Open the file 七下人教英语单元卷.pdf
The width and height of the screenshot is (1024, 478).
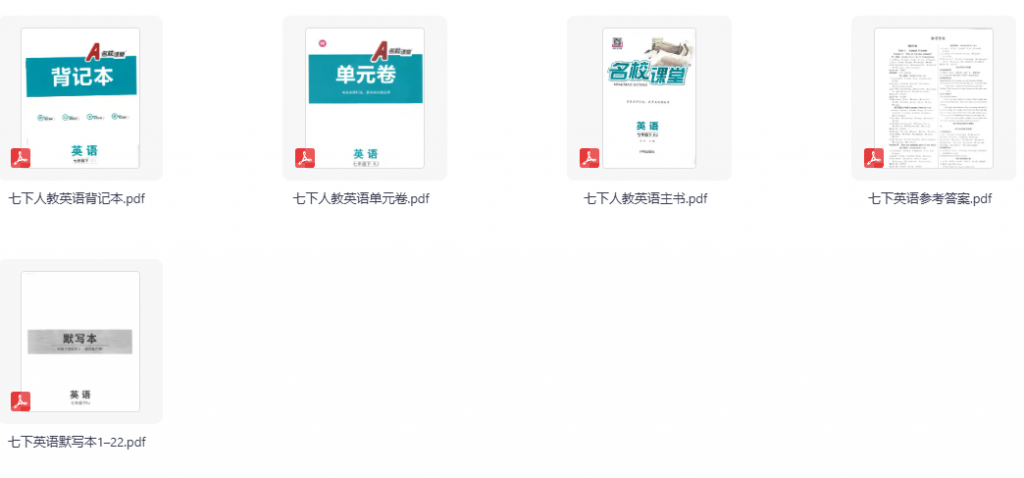[x=365, y=98]
